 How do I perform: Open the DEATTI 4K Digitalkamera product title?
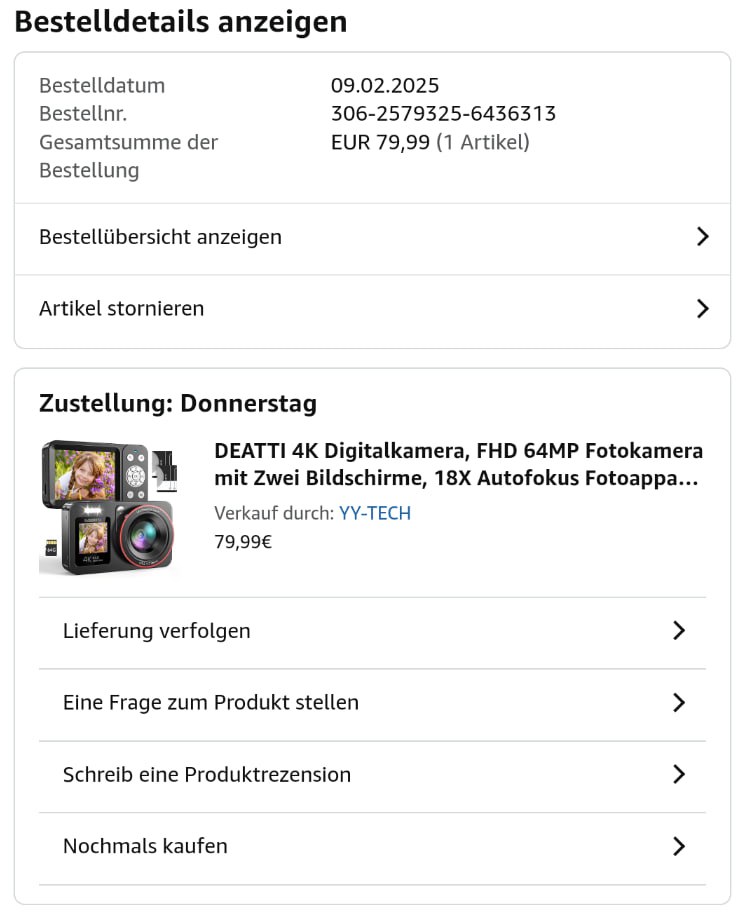(458, 464)
